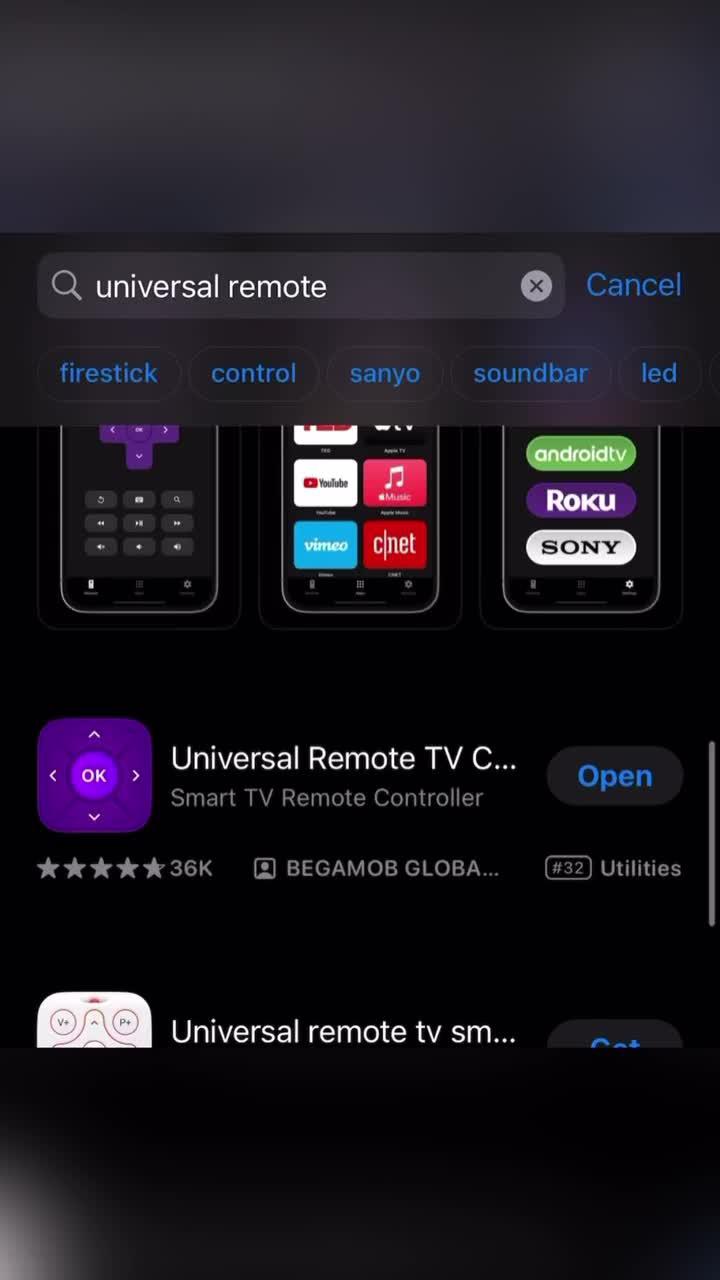Select the control suggestion chip
Viewport: 720px width, 1280px height.
(253, 373)
